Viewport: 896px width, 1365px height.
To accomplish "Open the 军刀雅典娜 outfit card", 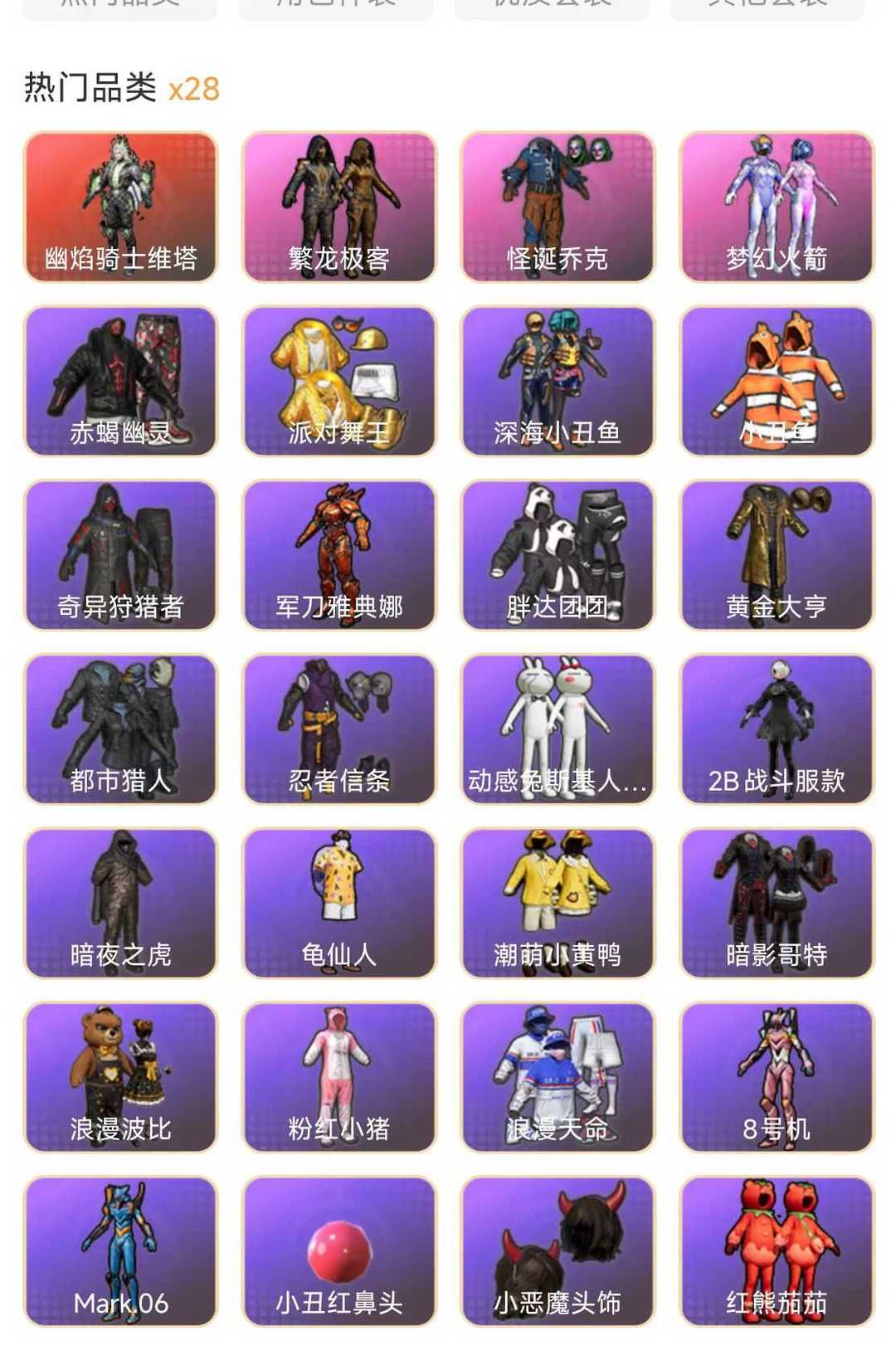I will pyautogui.click(x=339, y=556).
